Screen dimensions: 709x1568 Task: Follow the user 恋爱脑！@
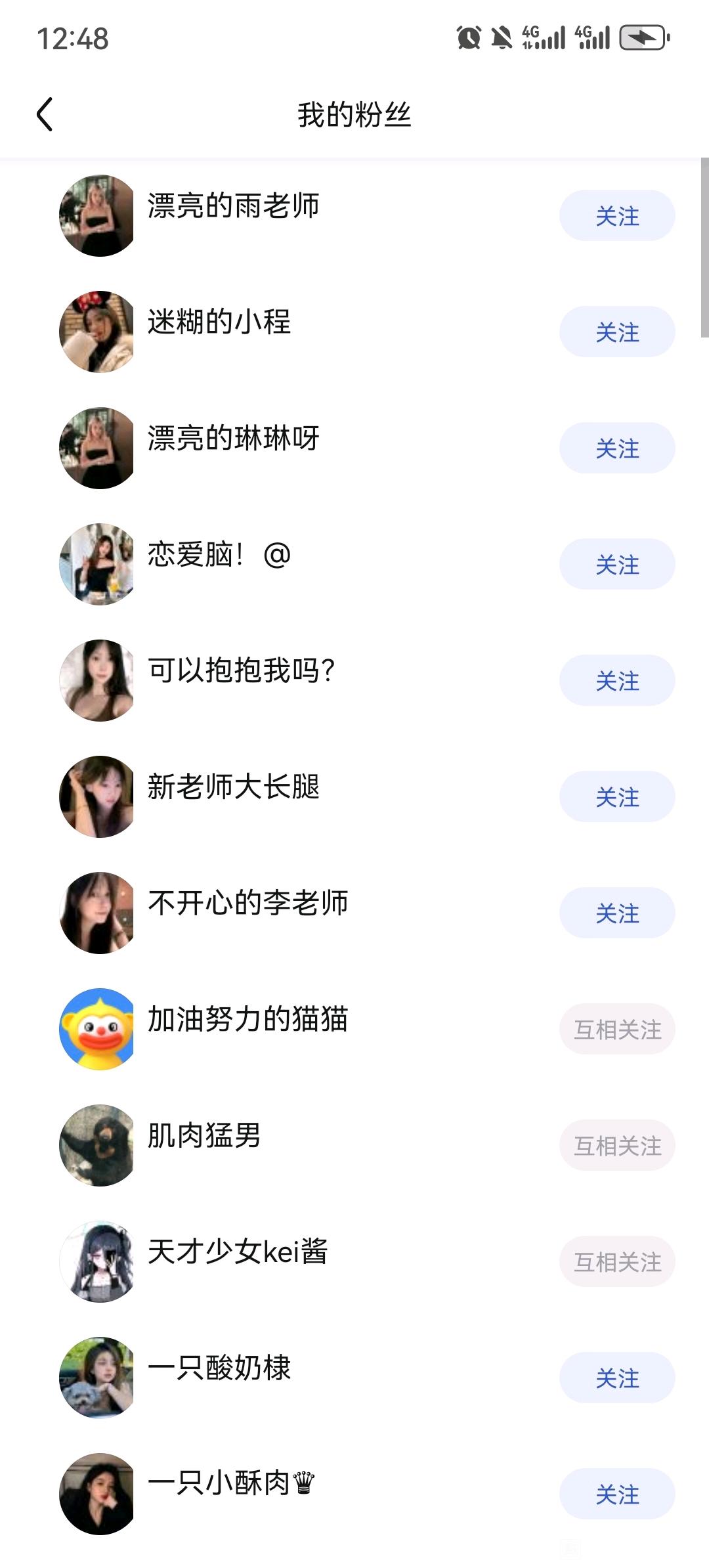point(617,565)
